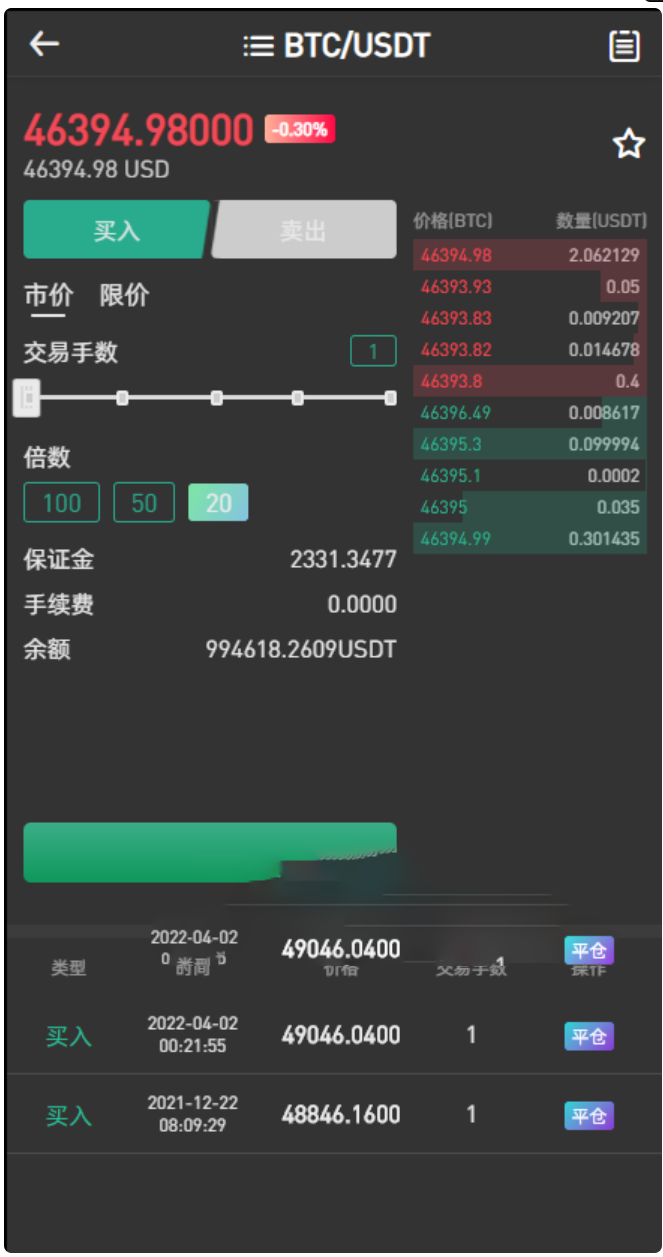
Task: Set the lots slider to its midpoint
Action: tap(217, 398)
